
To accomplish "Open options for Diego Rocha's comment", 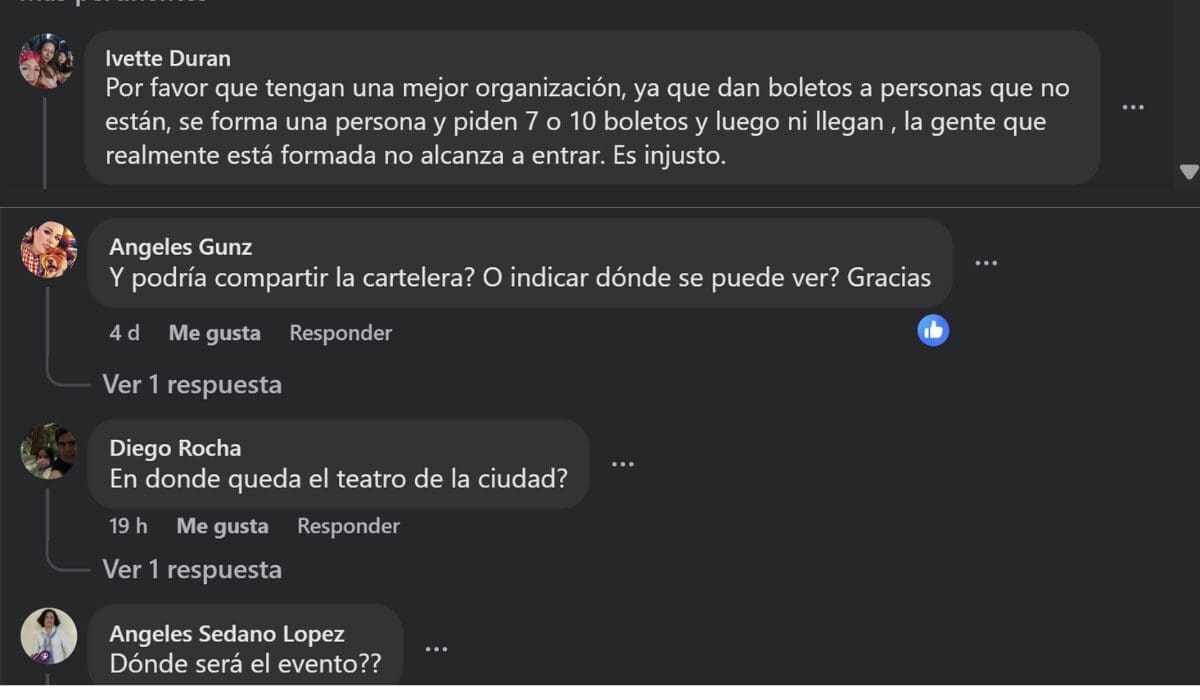I will click(622, 464).
